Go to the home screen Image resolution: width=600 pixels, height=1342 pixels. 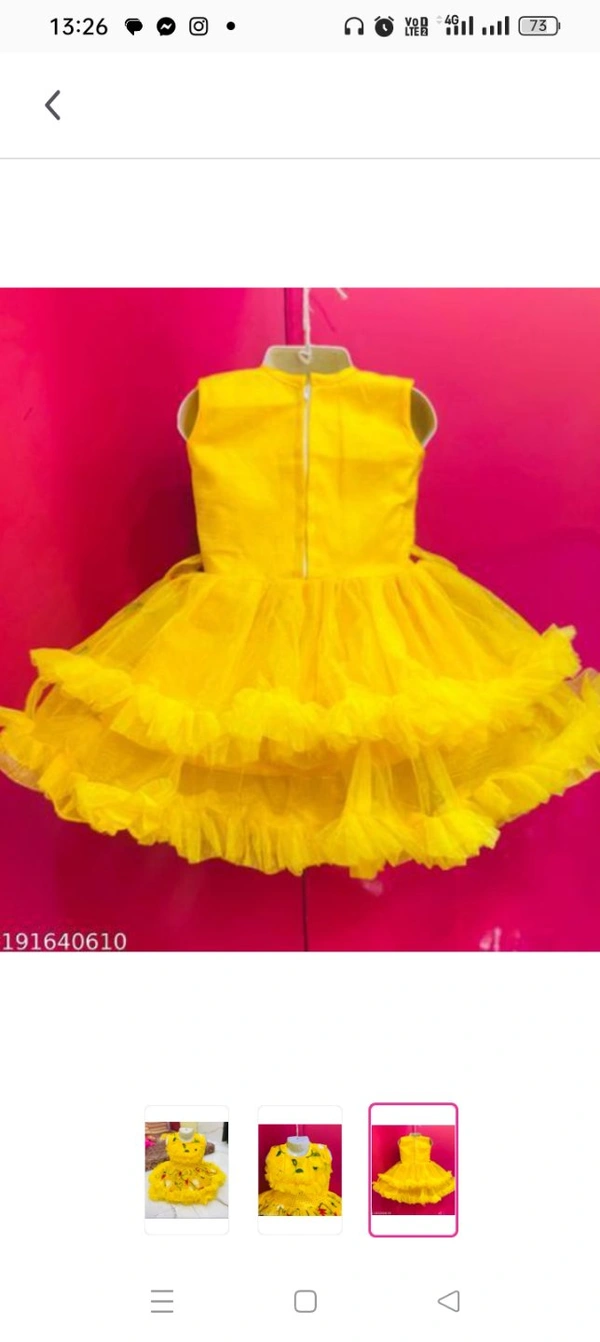305,1301
